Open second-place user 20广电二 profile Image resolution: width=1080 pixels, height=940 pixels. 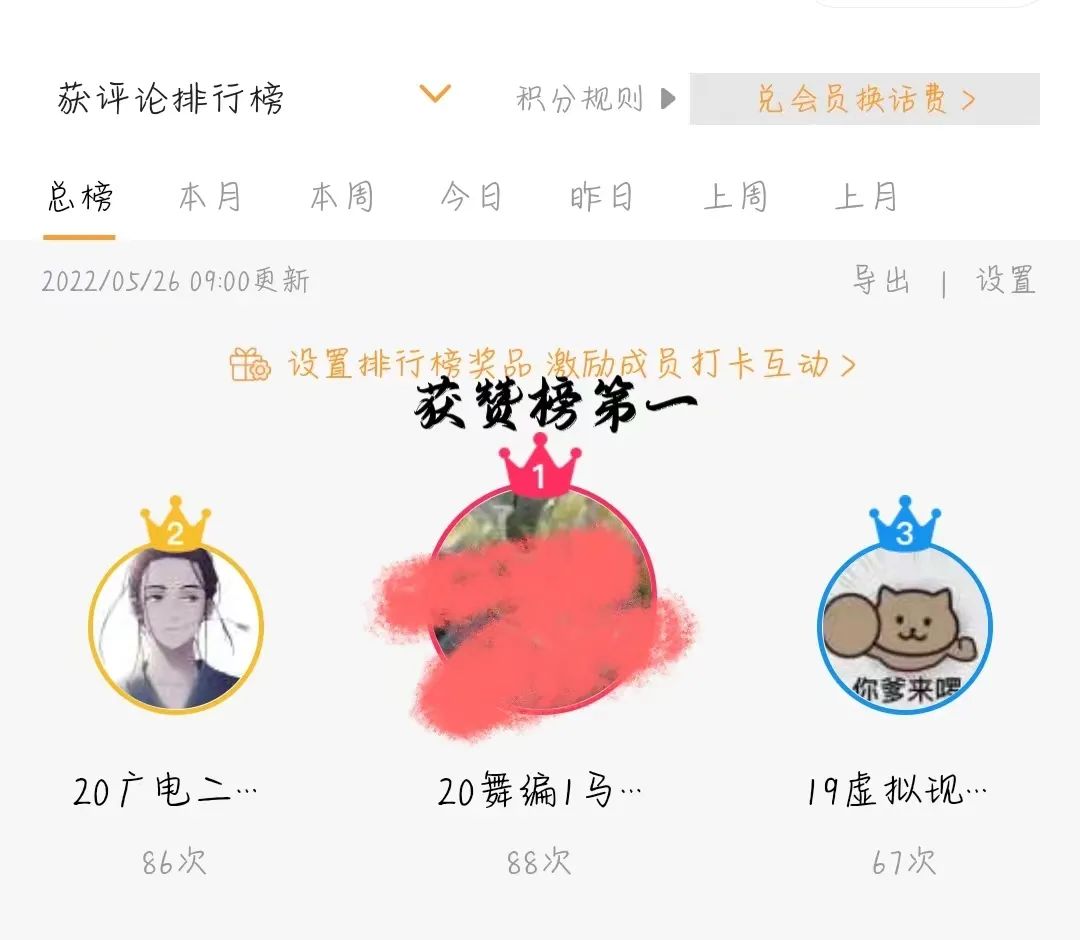(176, 628)
